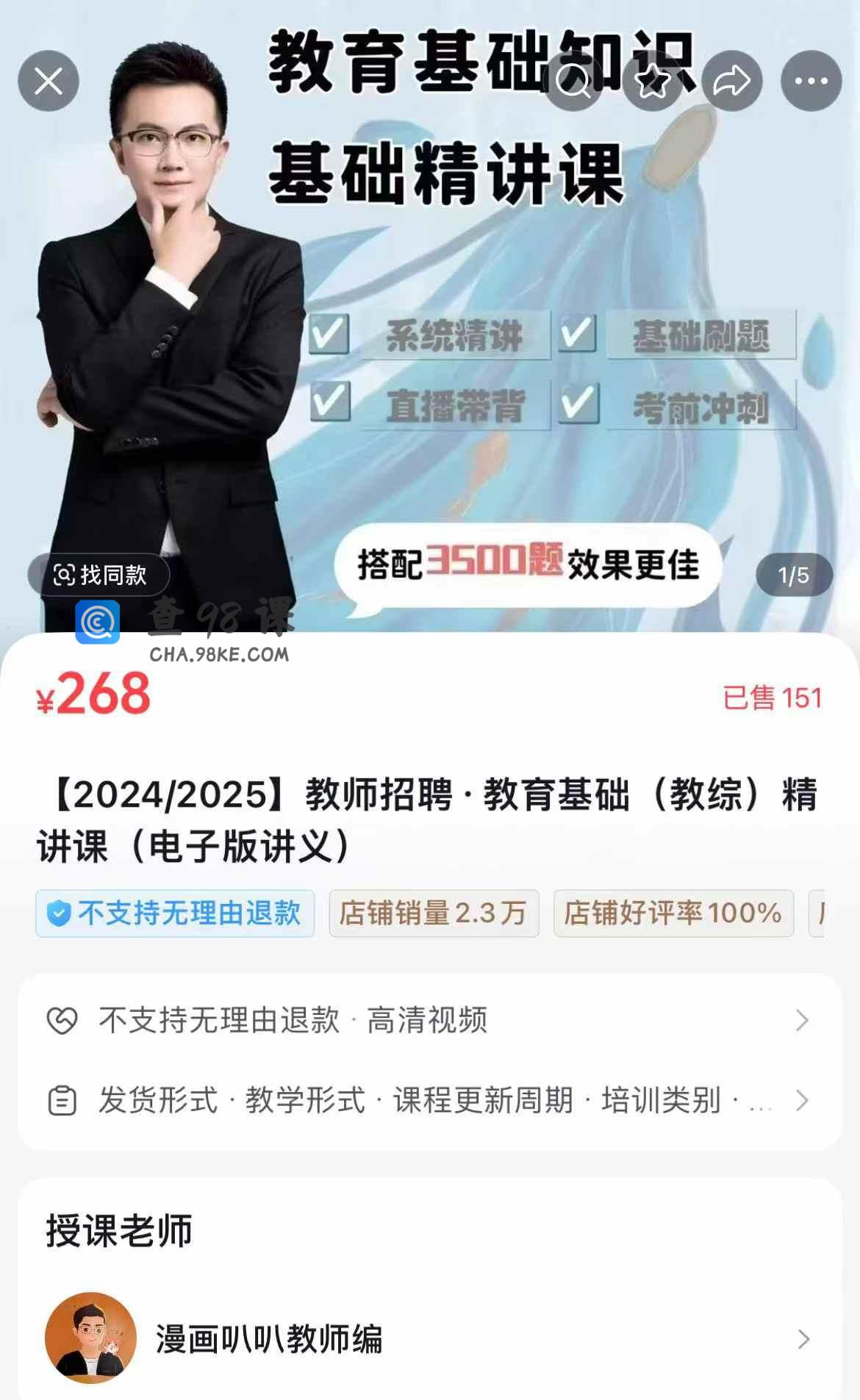Open teacher 漫画叭叭教师编 profile

coord(430,1339)
